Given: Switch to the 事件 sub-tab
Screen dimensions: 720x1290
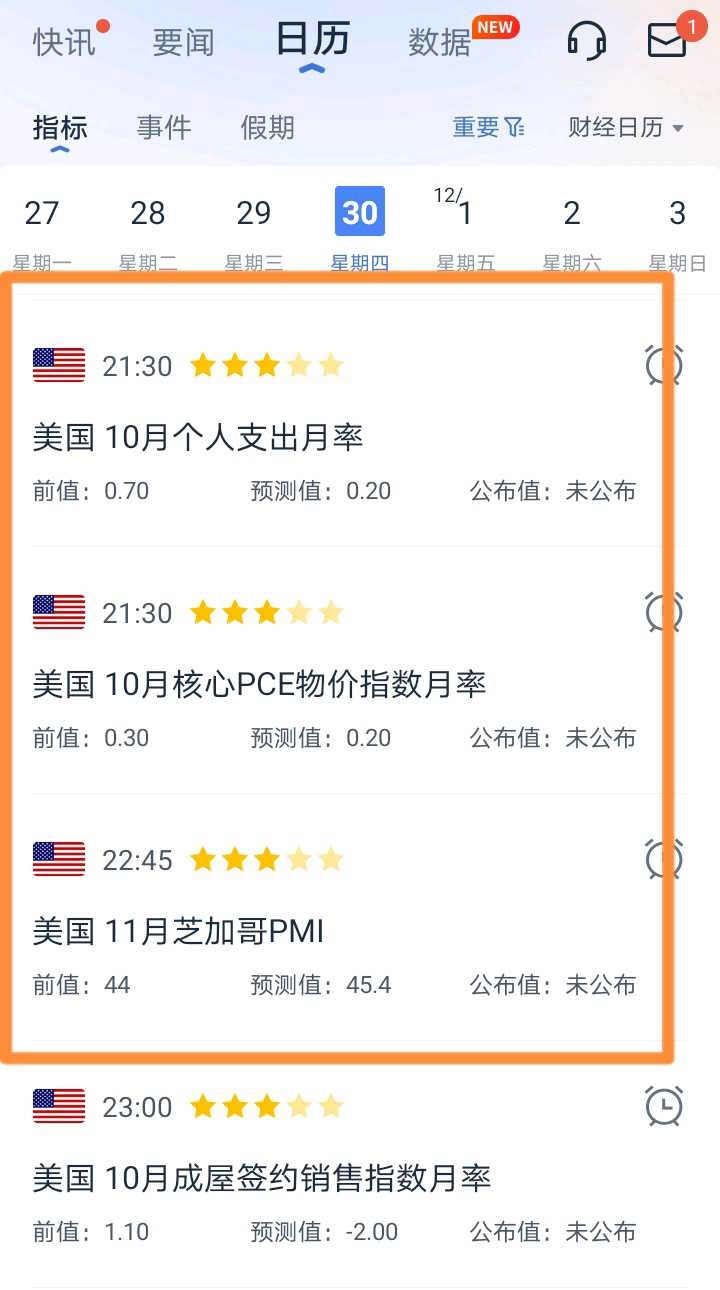Looking at the screenshot, I should pos(163,127).
